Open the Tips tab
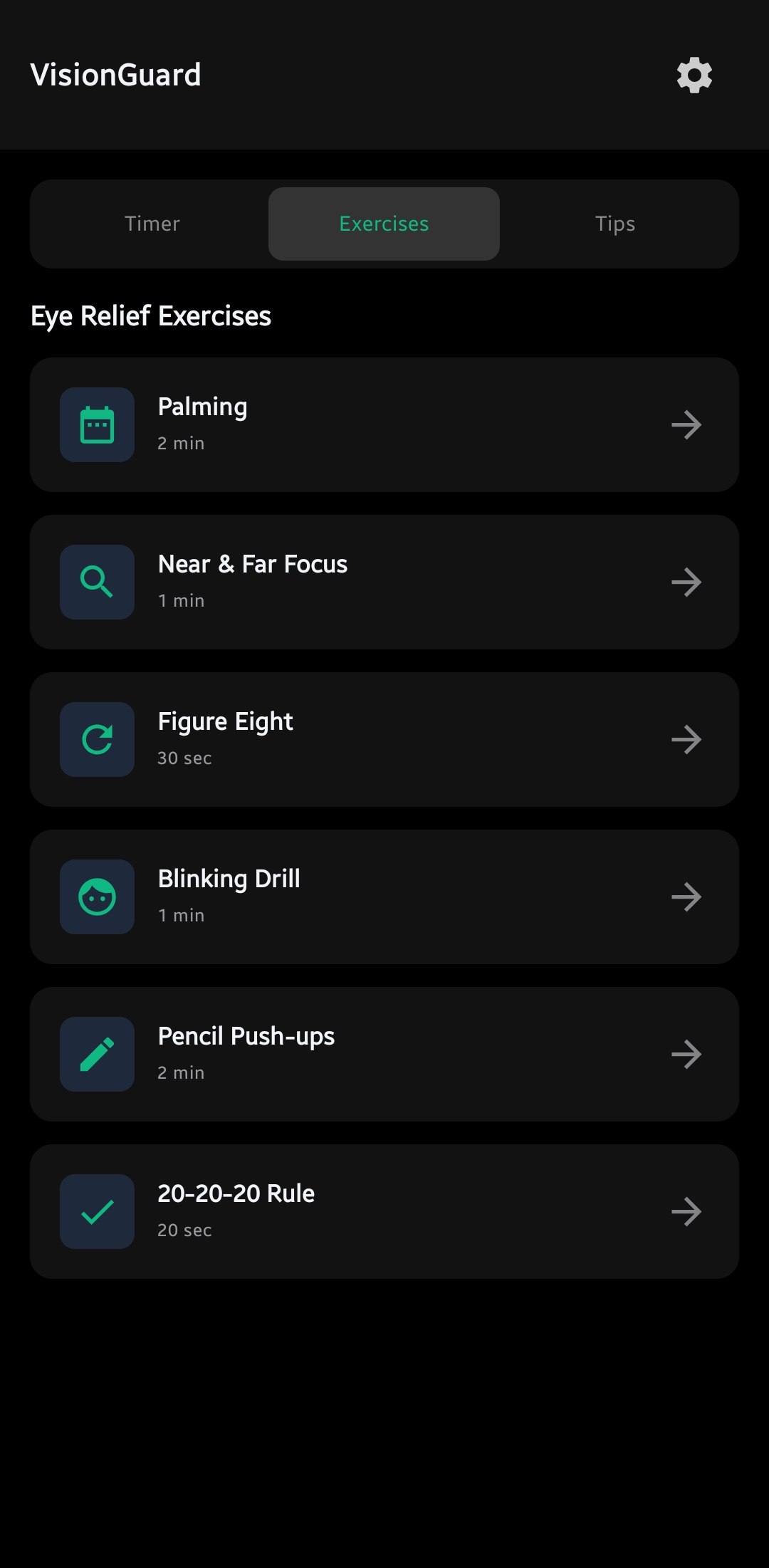The image size is (769, 1568). point(615,223)
